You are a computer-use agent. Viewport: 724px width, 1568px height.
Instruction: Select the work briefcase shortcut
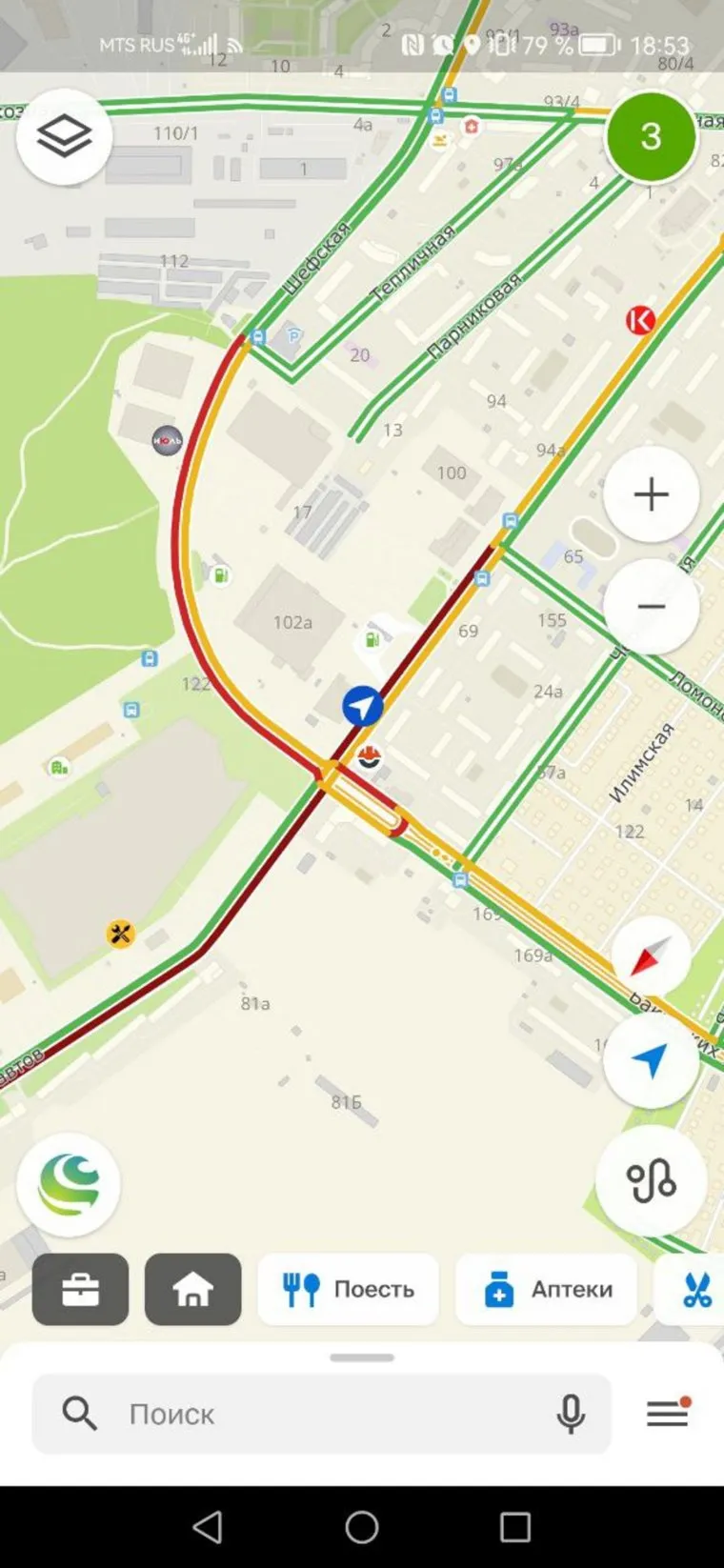(80, 1289)
